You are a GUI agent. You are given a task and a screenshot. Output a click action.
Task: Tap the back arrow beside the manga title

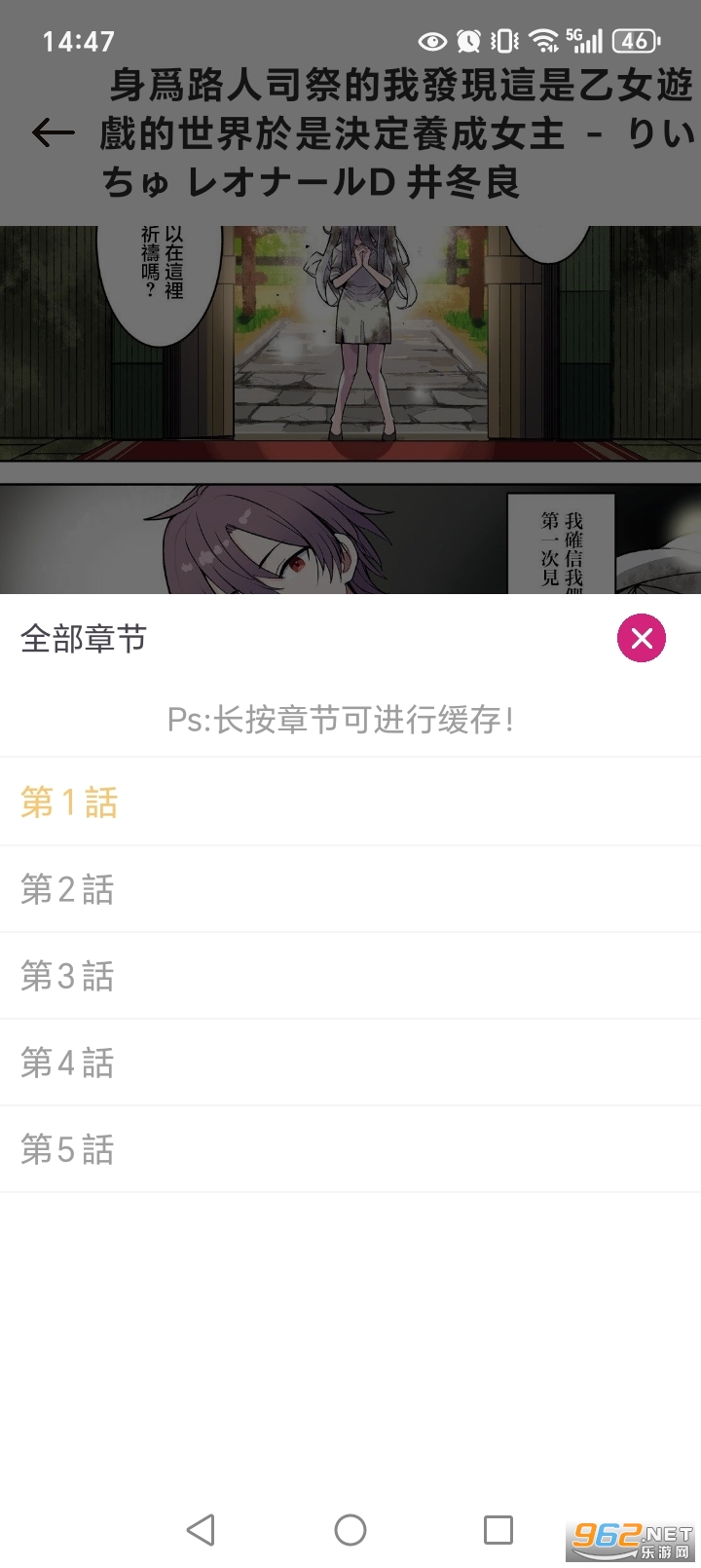click(x=52, y=133)
